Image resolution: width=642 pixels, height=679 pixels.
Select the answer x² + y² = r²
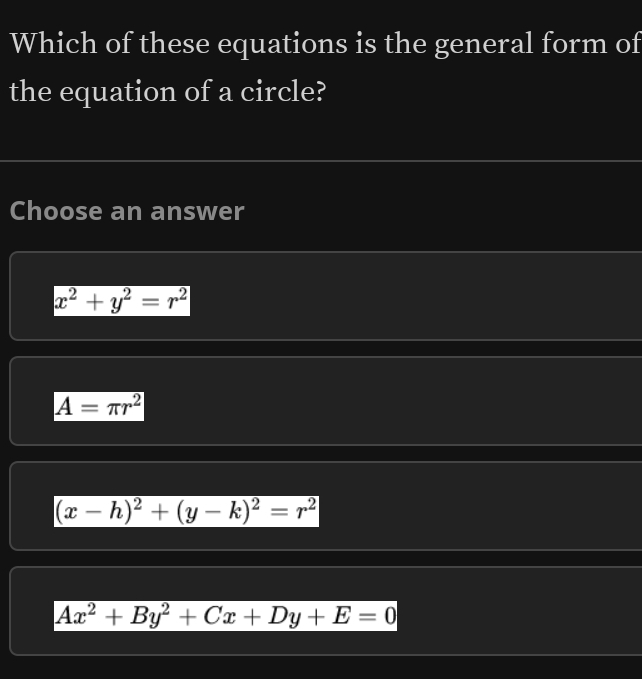(x=122, y=298)
